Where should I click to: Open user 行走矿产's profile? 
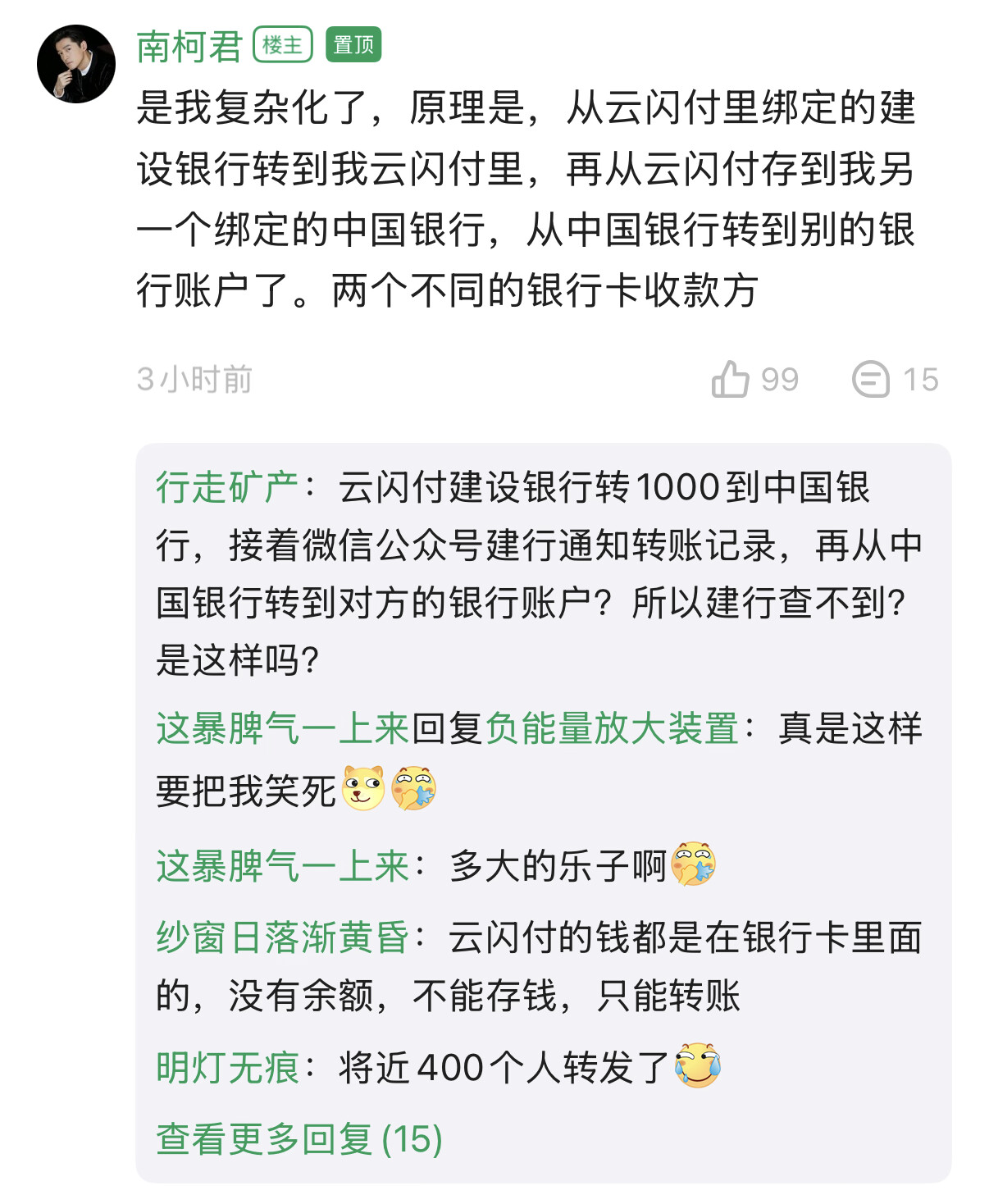click(227, 487)
